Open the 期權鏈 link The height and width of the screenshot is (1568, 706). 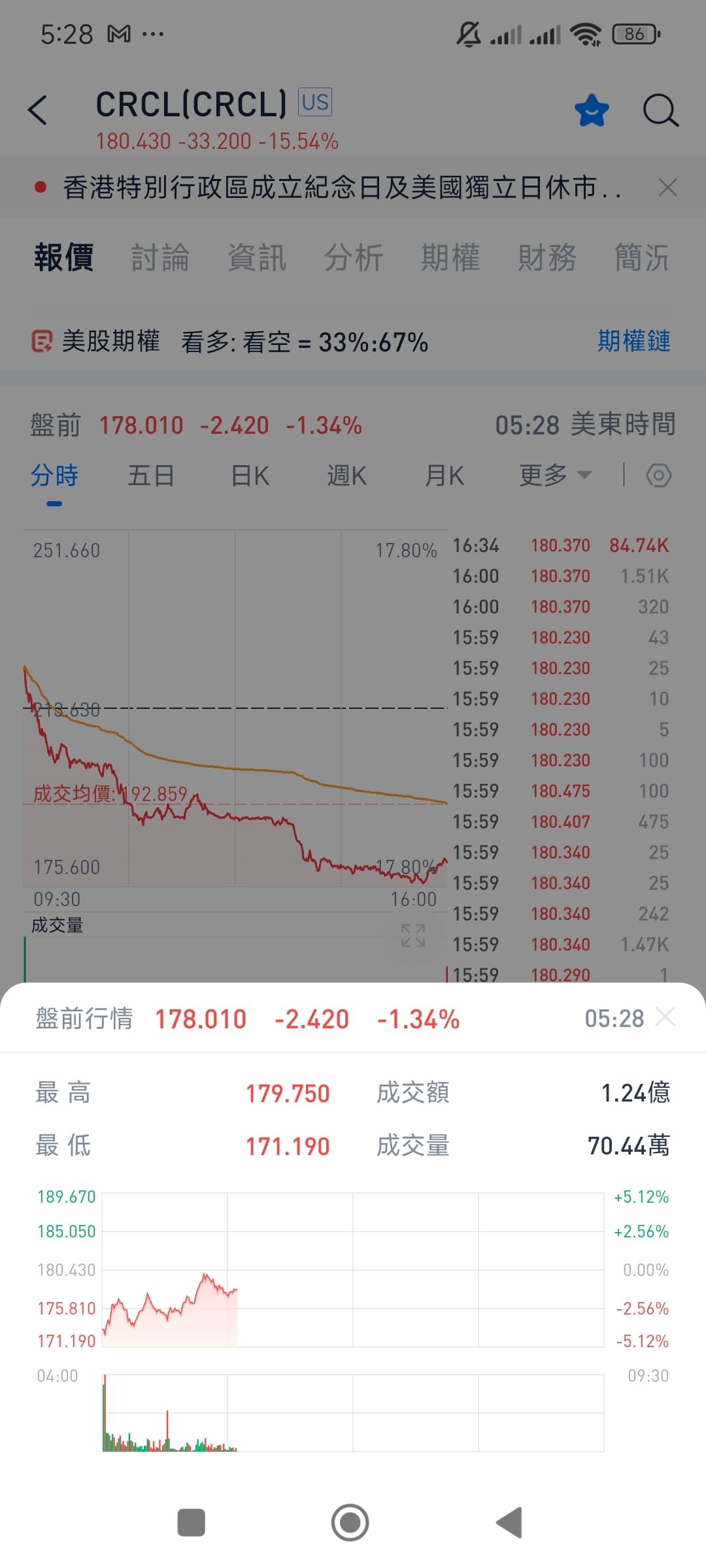(x=634, y=341)
